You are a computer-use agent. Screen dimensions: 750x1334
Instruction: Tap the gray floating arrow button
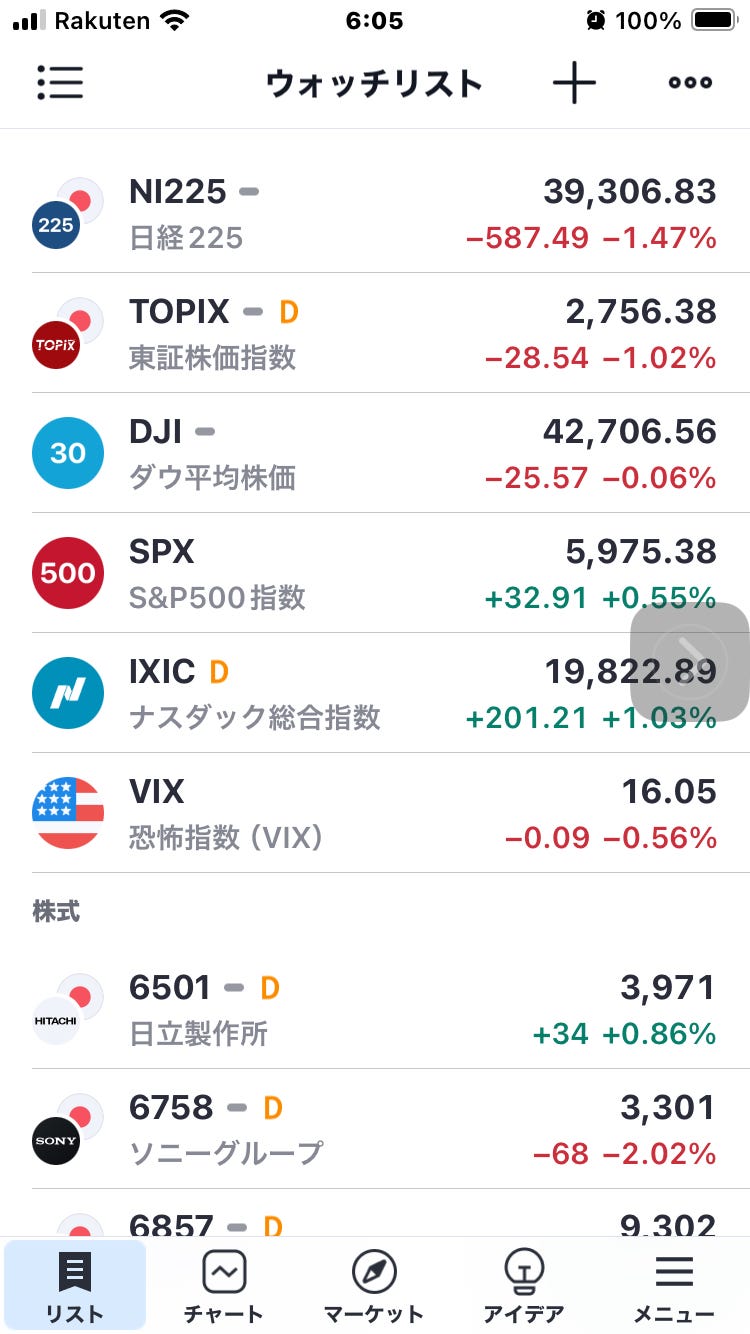point(690,661)
